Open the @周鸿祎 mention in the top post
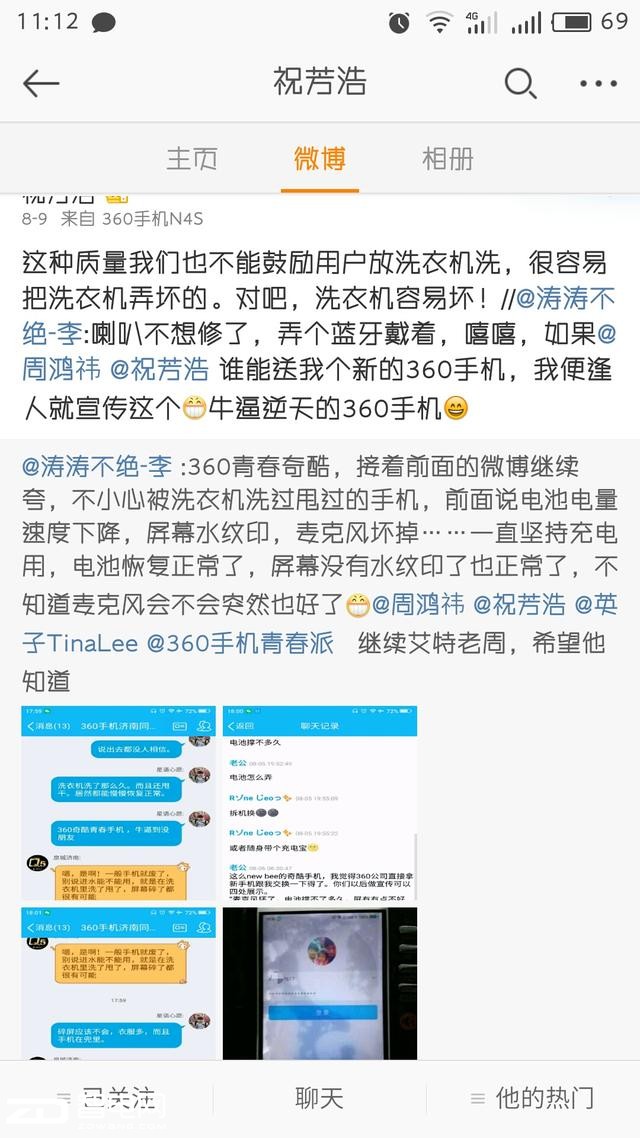Viewport: 640px width, 1138px height. (62, 369)
